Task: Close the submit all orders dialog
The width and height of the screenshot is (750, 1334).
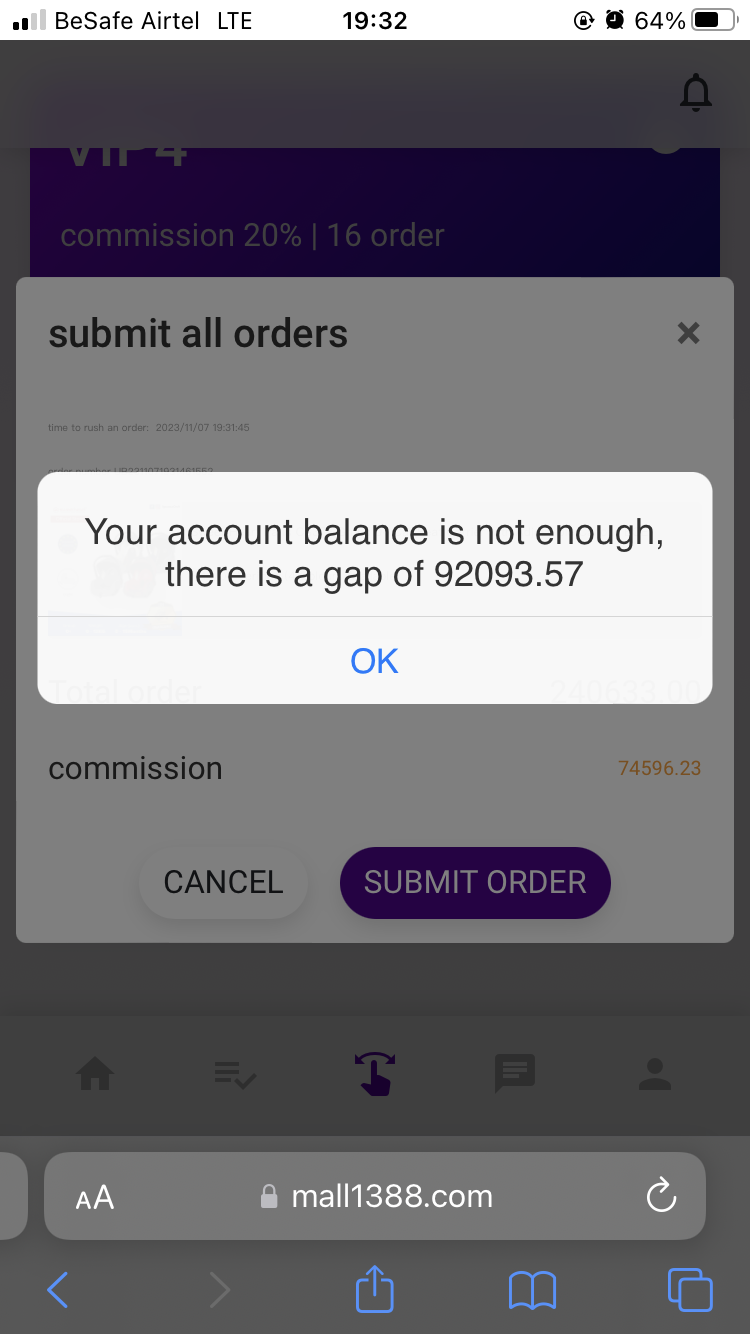Action: click(688, 333)
